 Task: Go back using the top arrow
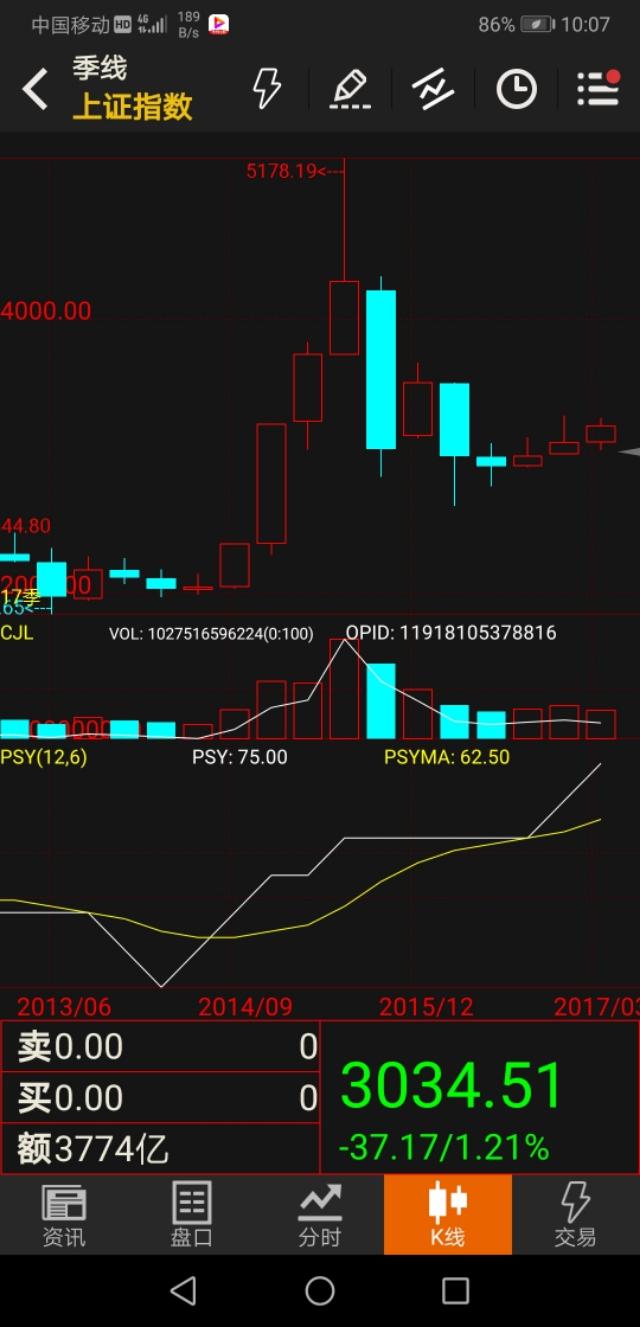(36, 90)
